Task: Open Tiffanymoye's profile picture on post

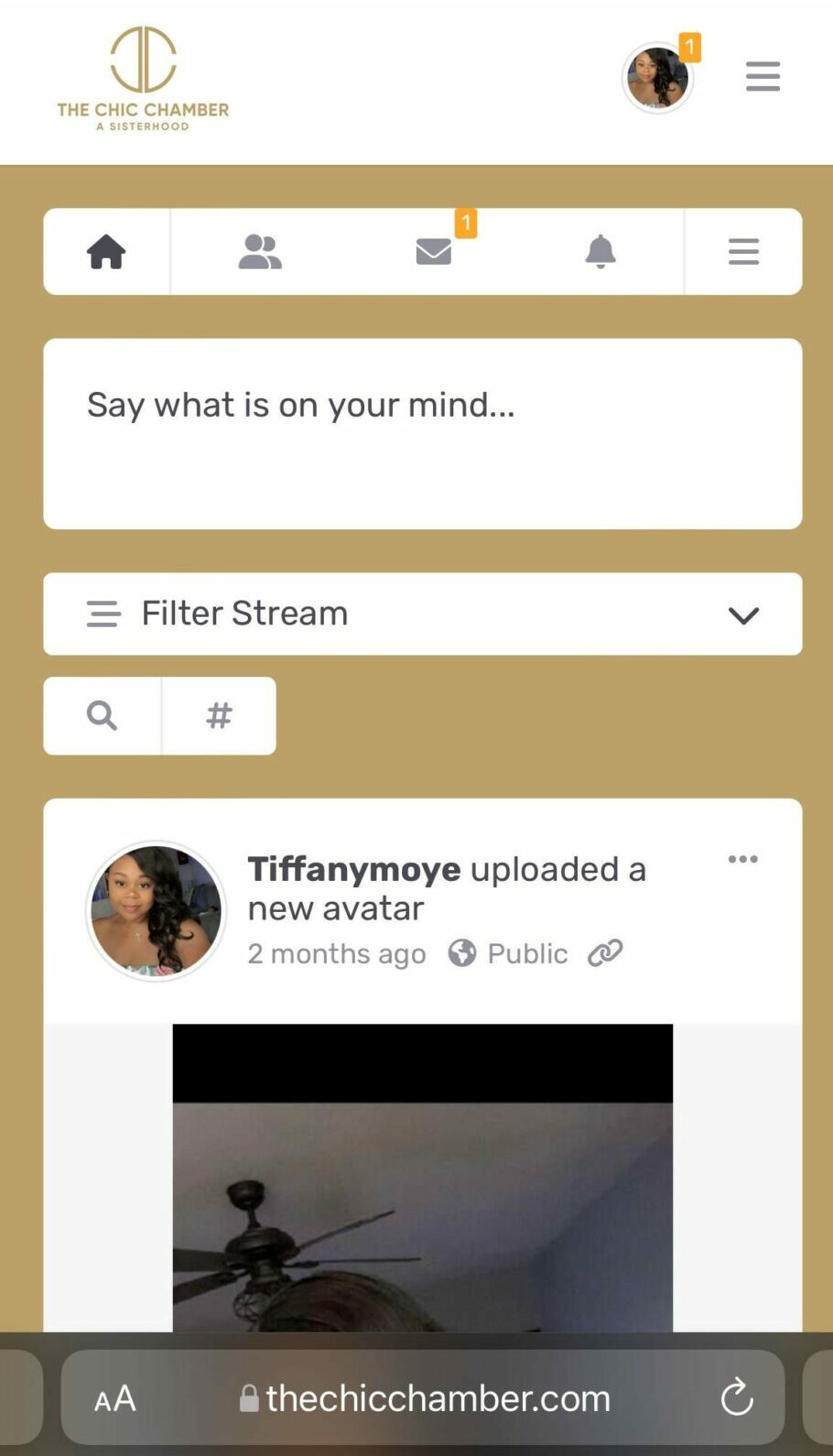Action: 156,911
